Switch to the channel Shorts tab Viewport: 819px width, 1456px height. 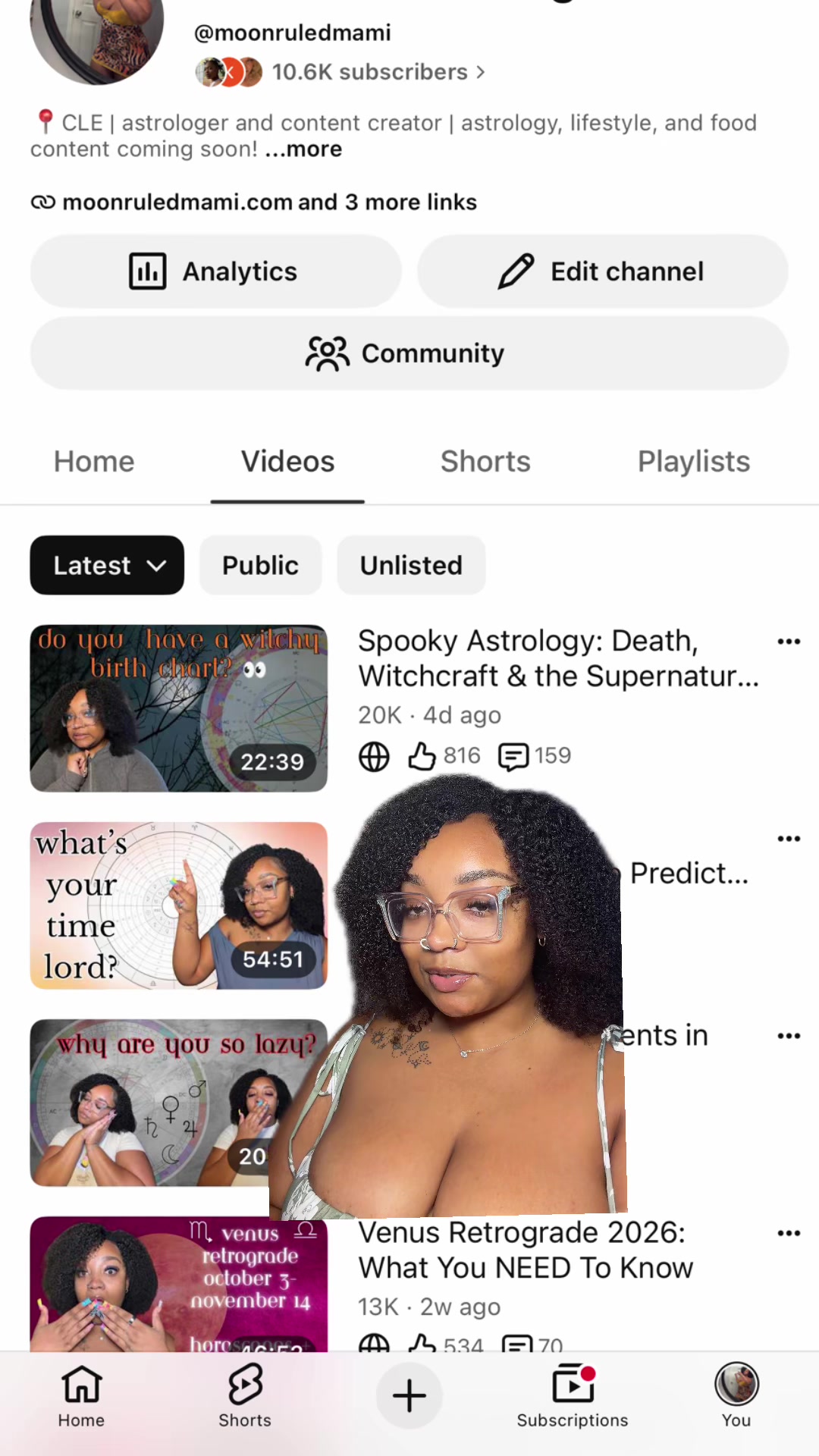[485, 461]
